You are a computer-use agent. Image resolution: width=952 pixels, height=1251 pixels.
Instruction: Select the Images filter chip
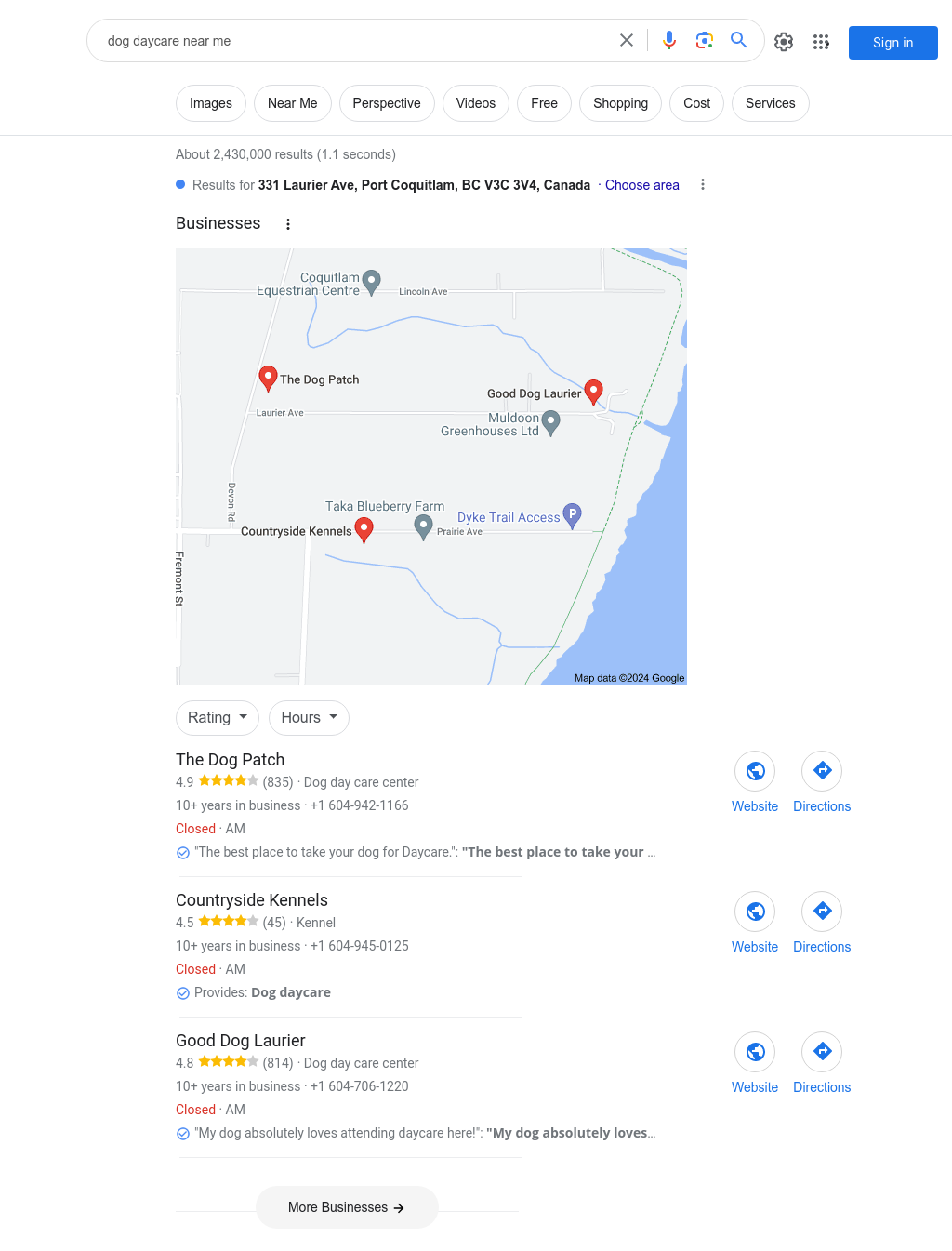coord(211,103)
